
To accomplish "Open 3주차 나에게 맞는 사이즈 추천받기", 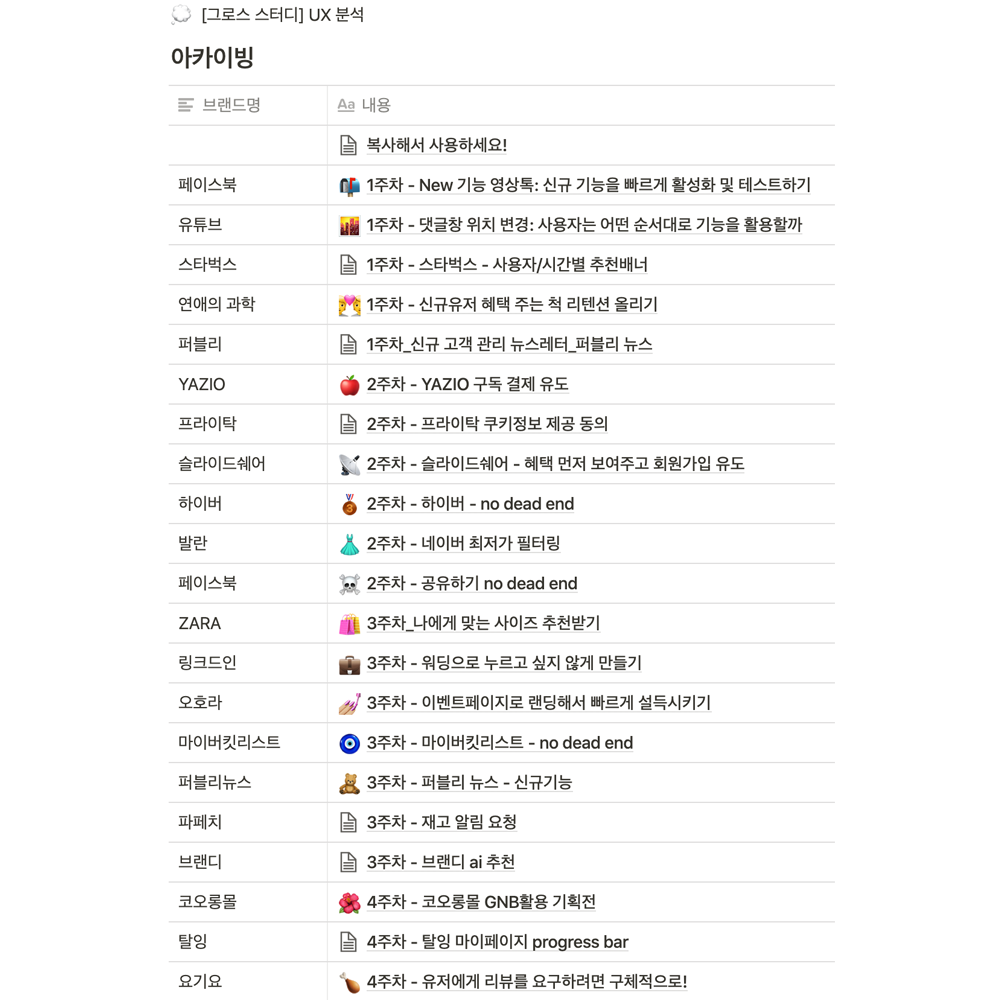I will click(483, 623).
